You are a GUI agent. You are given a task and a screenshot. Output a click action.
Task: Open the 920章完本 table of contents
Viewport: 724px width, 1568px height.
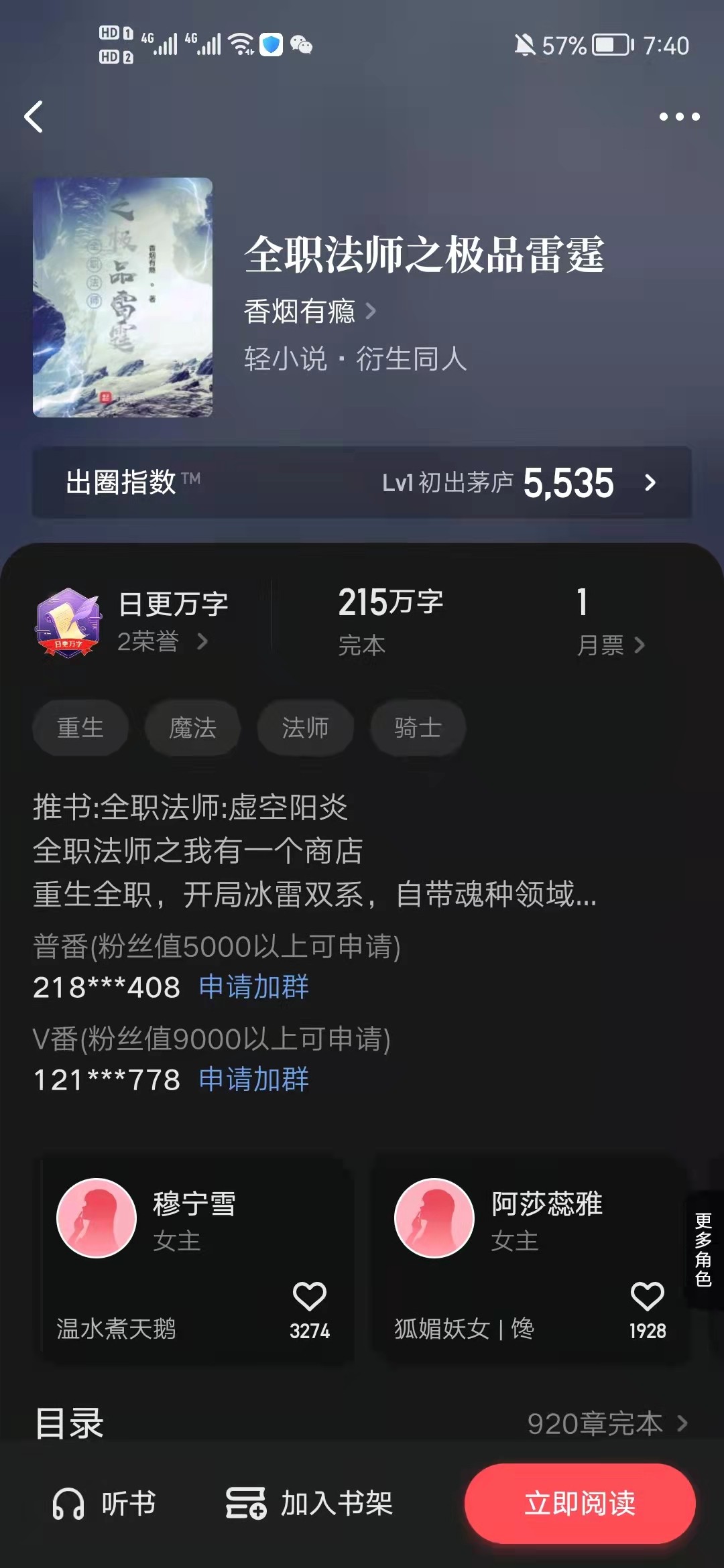[x=607, y=1423]
